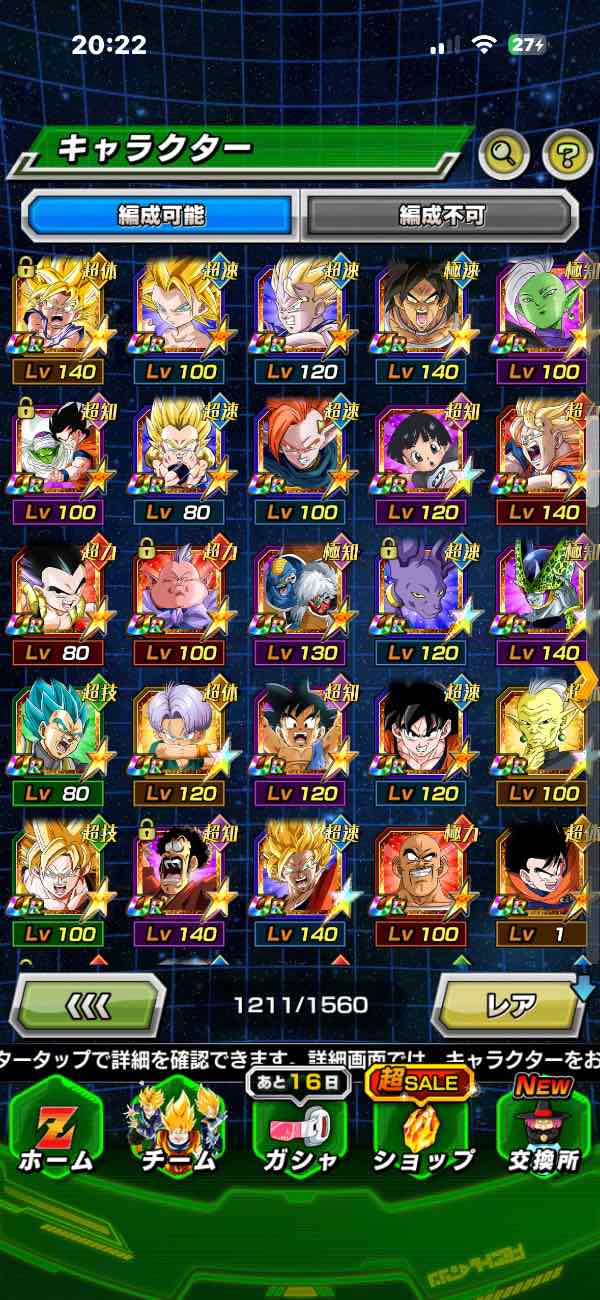The height and width of the screenshot is (1300, 600).
Task: Go to ホーム
Action: click(x=57, y=1132)
